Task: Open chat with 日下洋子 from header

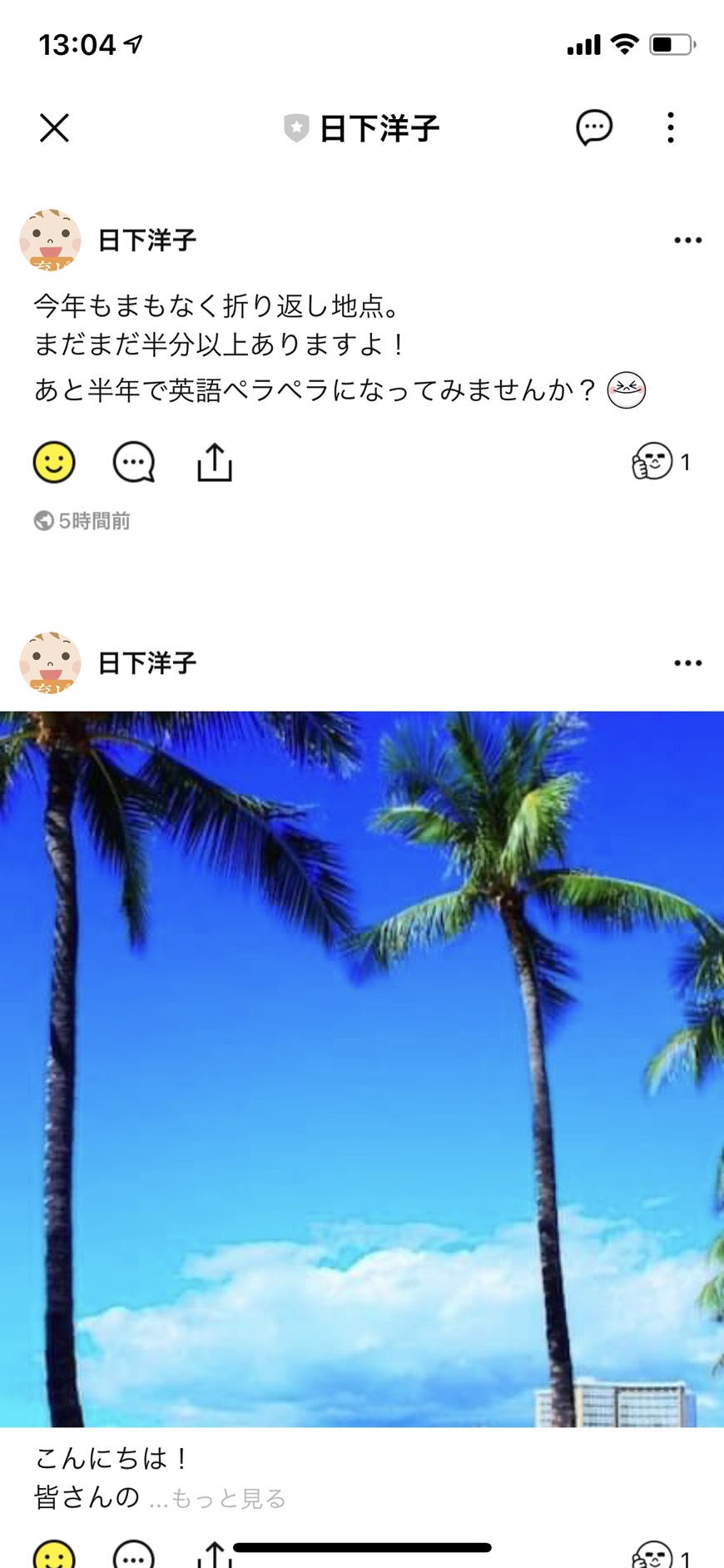Action: click(594, 128)
